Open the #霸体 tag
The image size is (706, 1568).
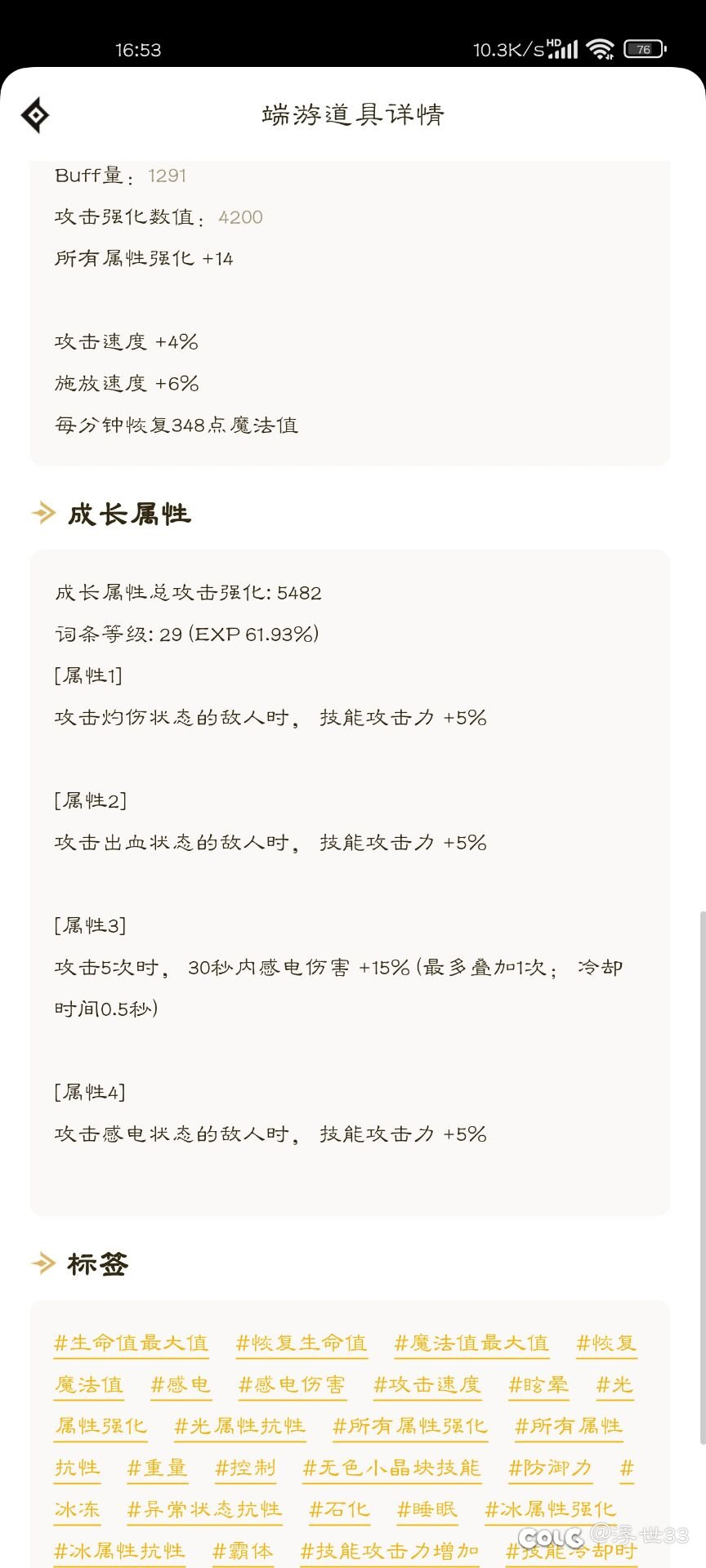[243, 1552]
